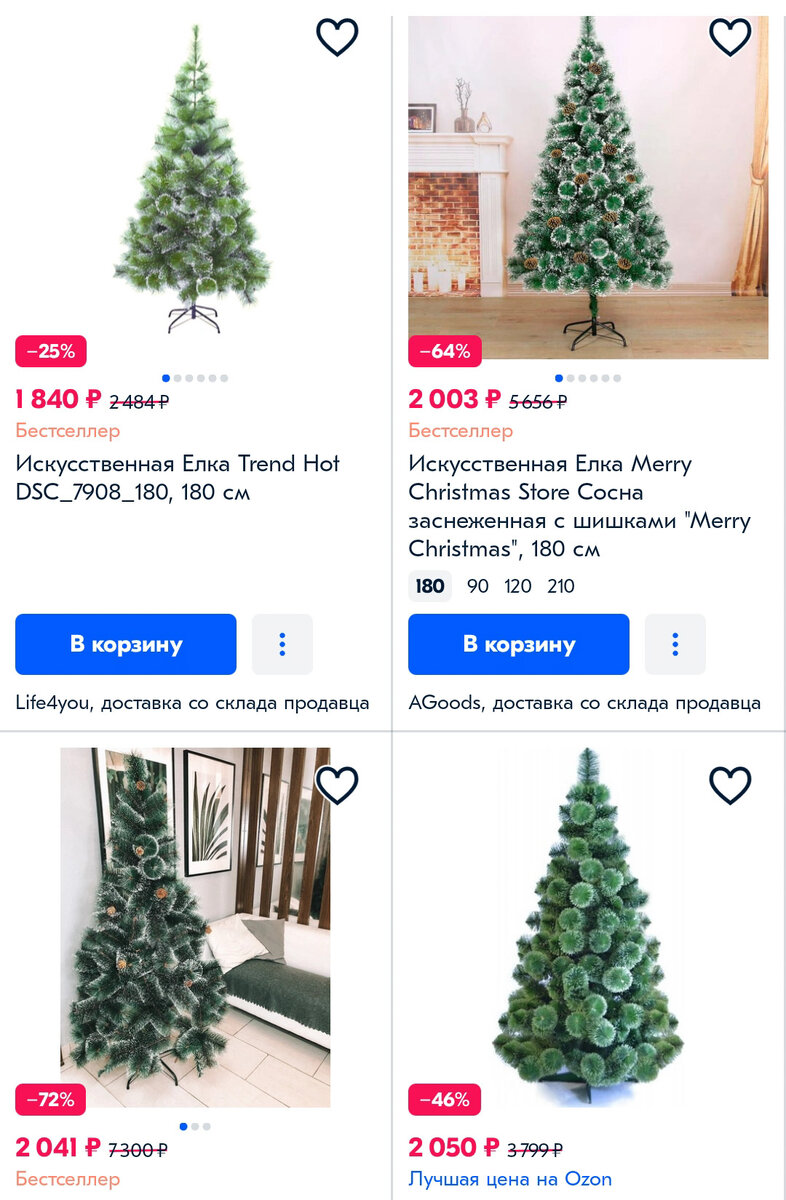Add Trend Hot tree to cart
The image size is (786, 1200).
pos(126,644)
